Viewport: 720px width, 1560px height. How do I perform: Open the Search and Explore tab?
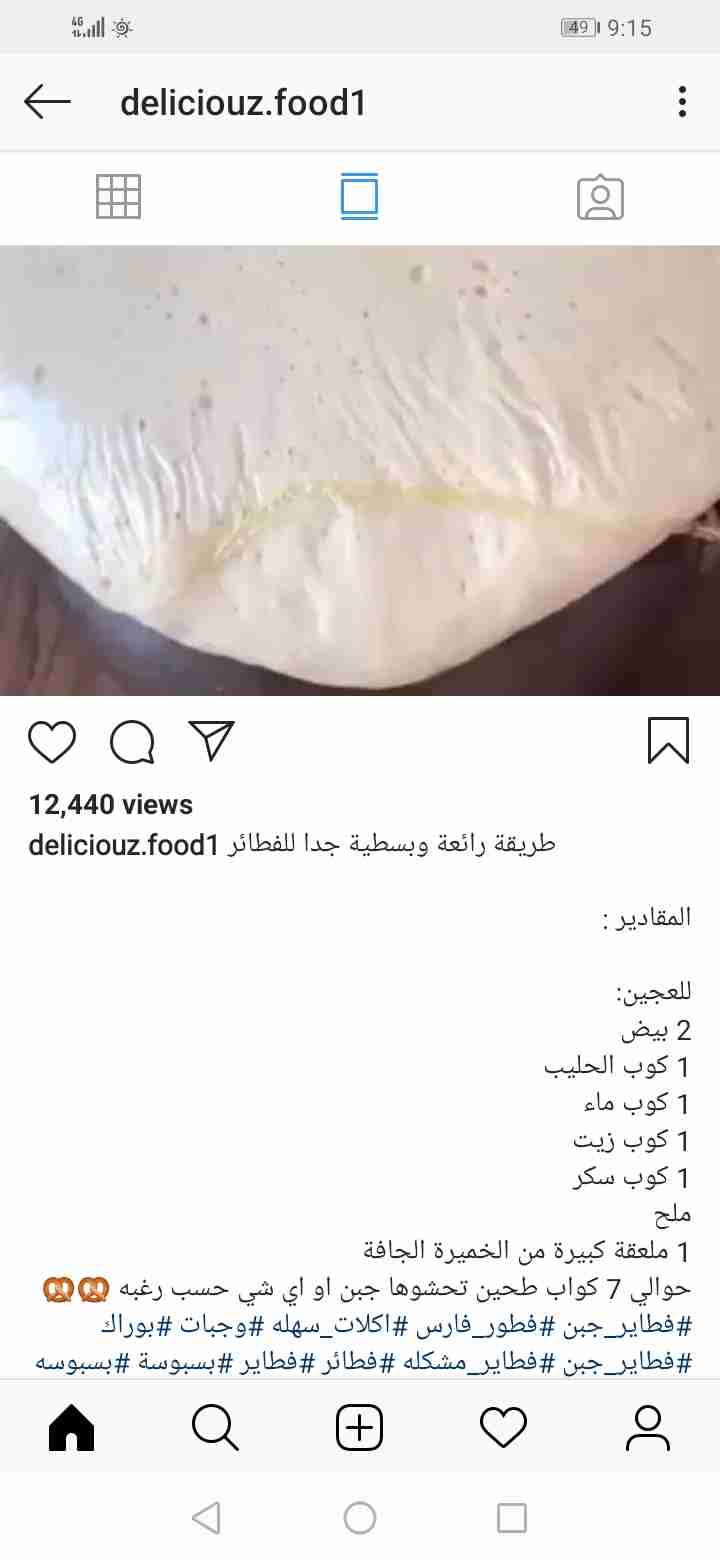click(216, 1427)
